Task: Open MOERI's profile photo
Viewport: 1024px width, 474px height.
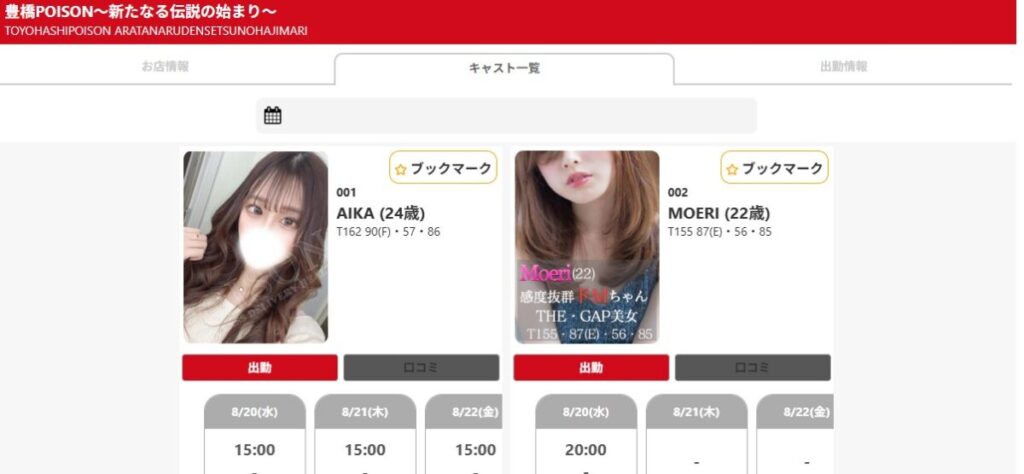Action: pos(587,247)
